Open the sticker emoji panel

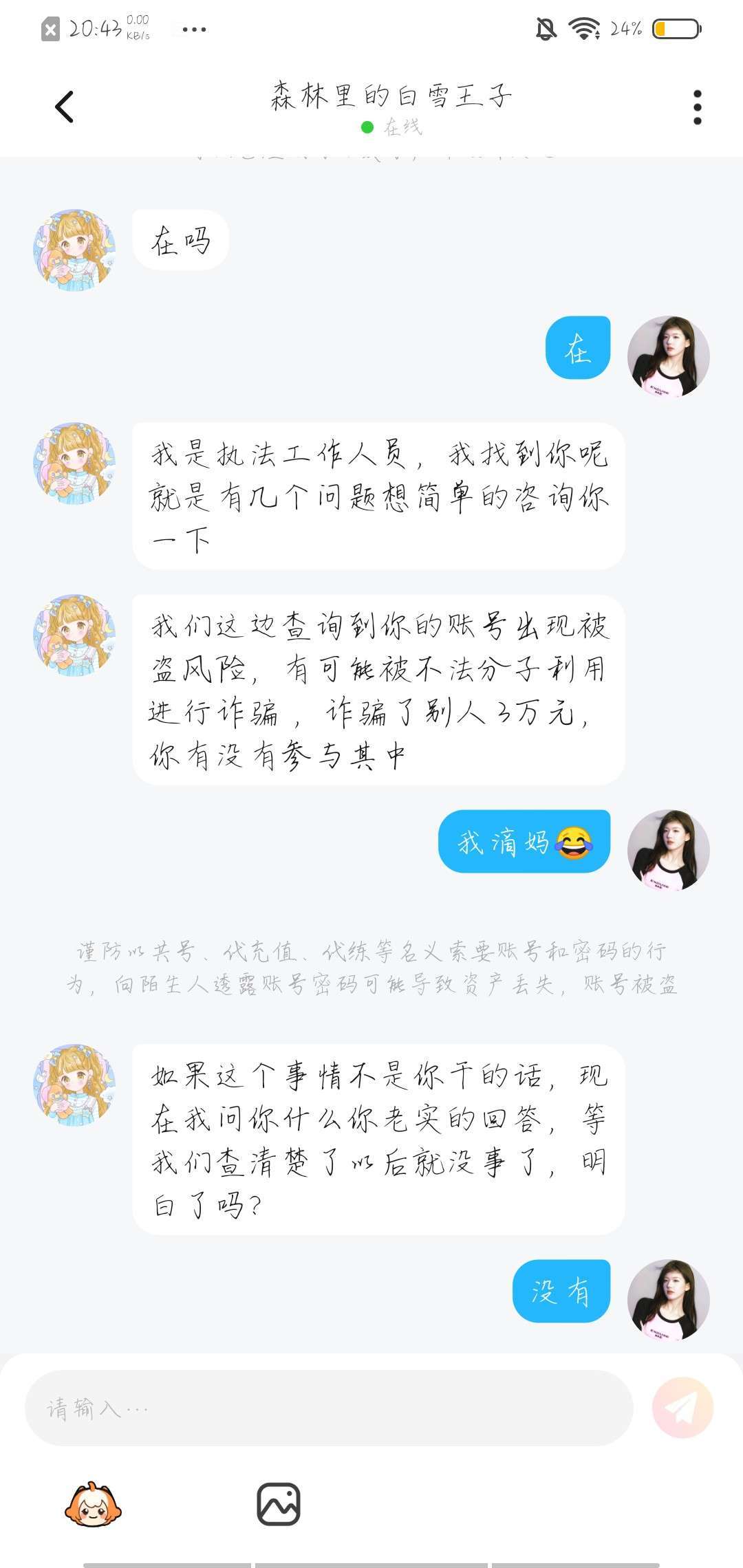(x=93, y=1505)
